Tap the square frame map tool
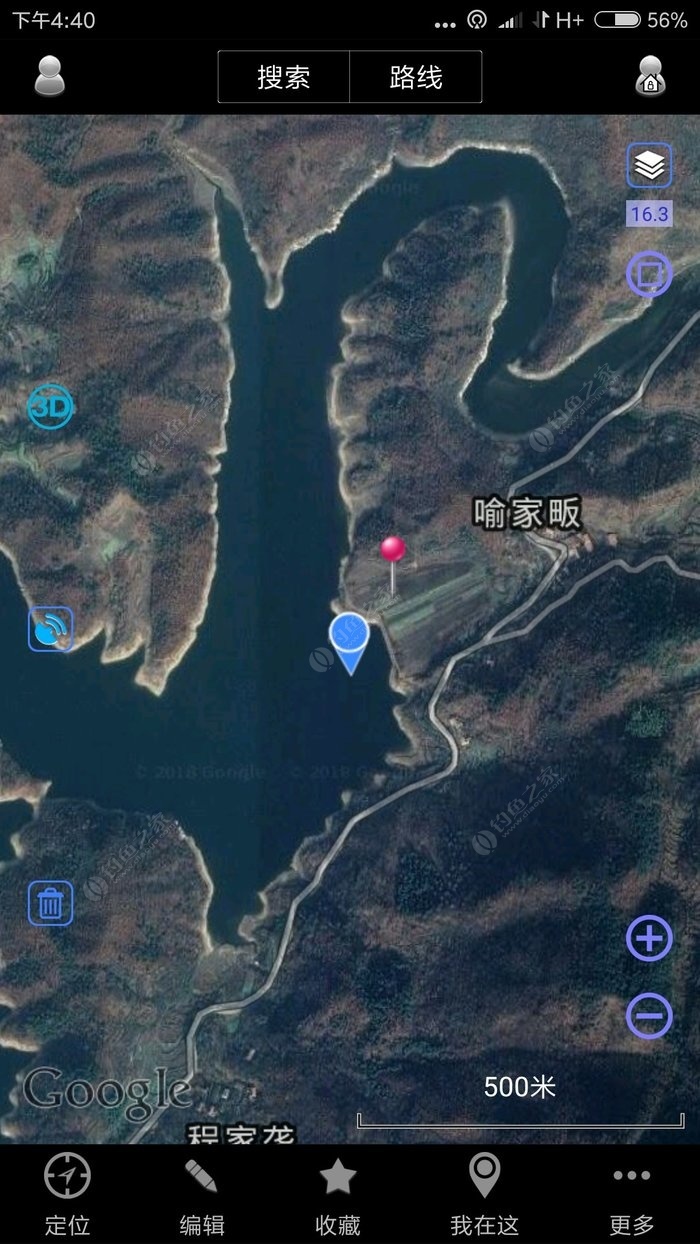This screenshot has width=700, height=1244. (x=649, y=274)
